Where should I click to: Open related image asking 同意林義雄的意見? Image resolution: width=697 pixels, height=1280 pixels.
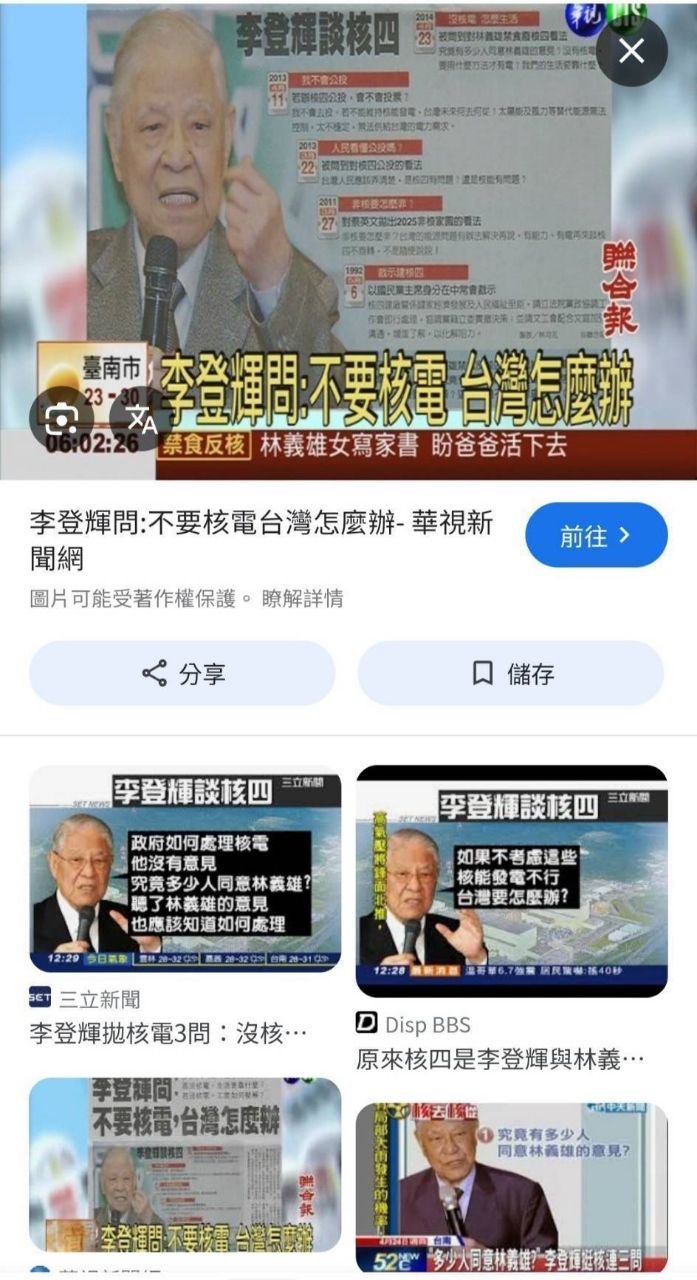[x=511, y=1186]
